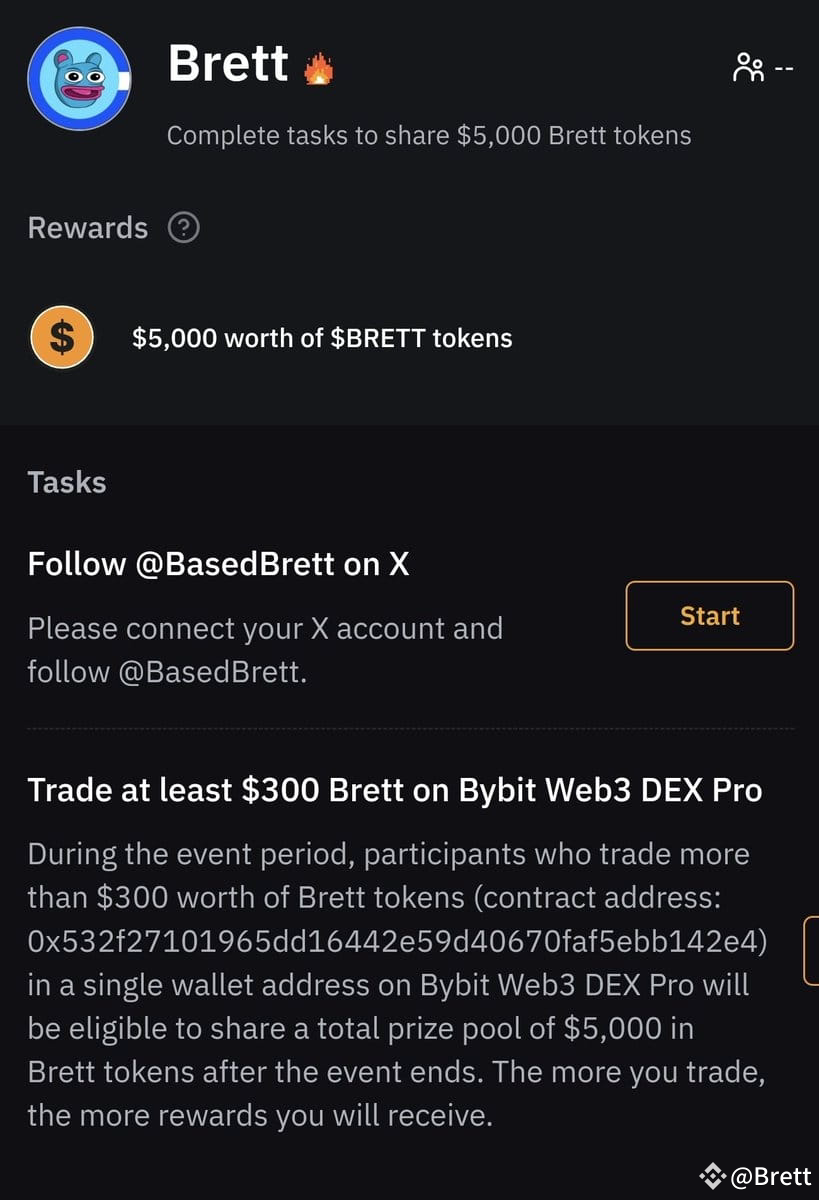Image resolution: width=819 pixels, height=1200 pixels.
Task: Click the partially visible button at right edge
Action: [x=814, y=952]
